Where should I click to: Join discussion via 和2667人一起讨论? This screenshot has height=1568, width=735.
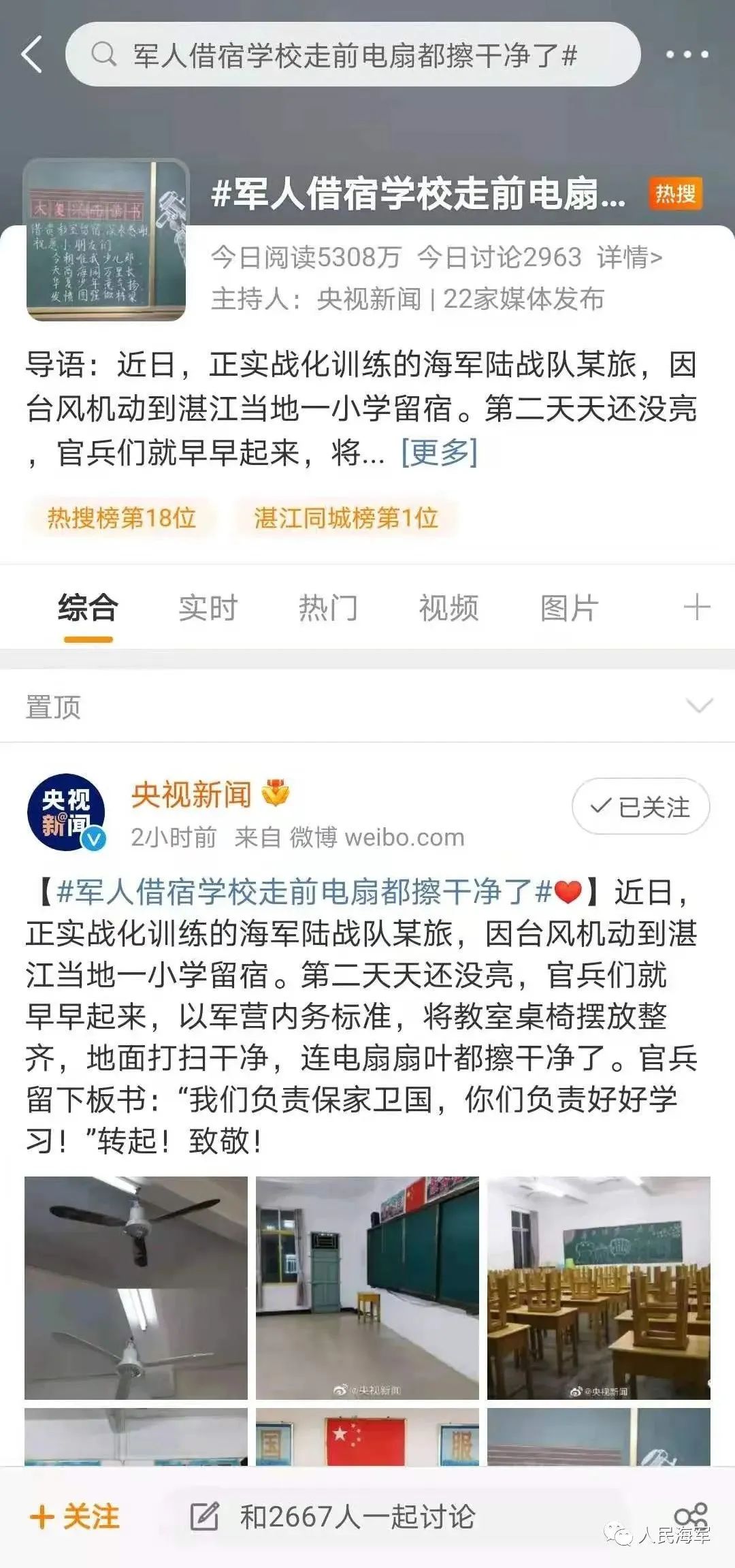pyautogui.click(x=357, y=1517)
